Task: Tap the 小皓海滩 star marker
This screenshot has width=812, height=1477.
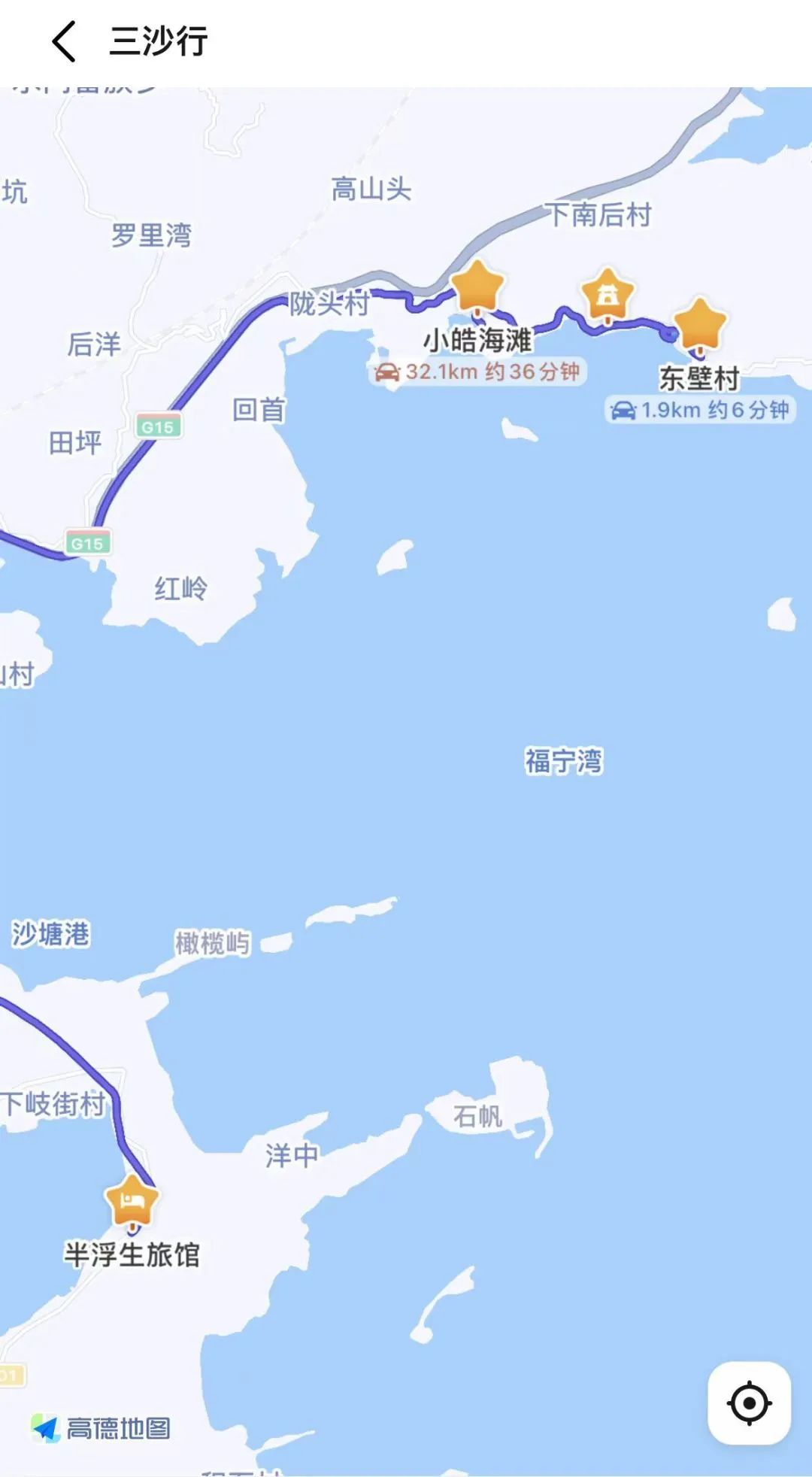Action: click(x=477, y=287)
